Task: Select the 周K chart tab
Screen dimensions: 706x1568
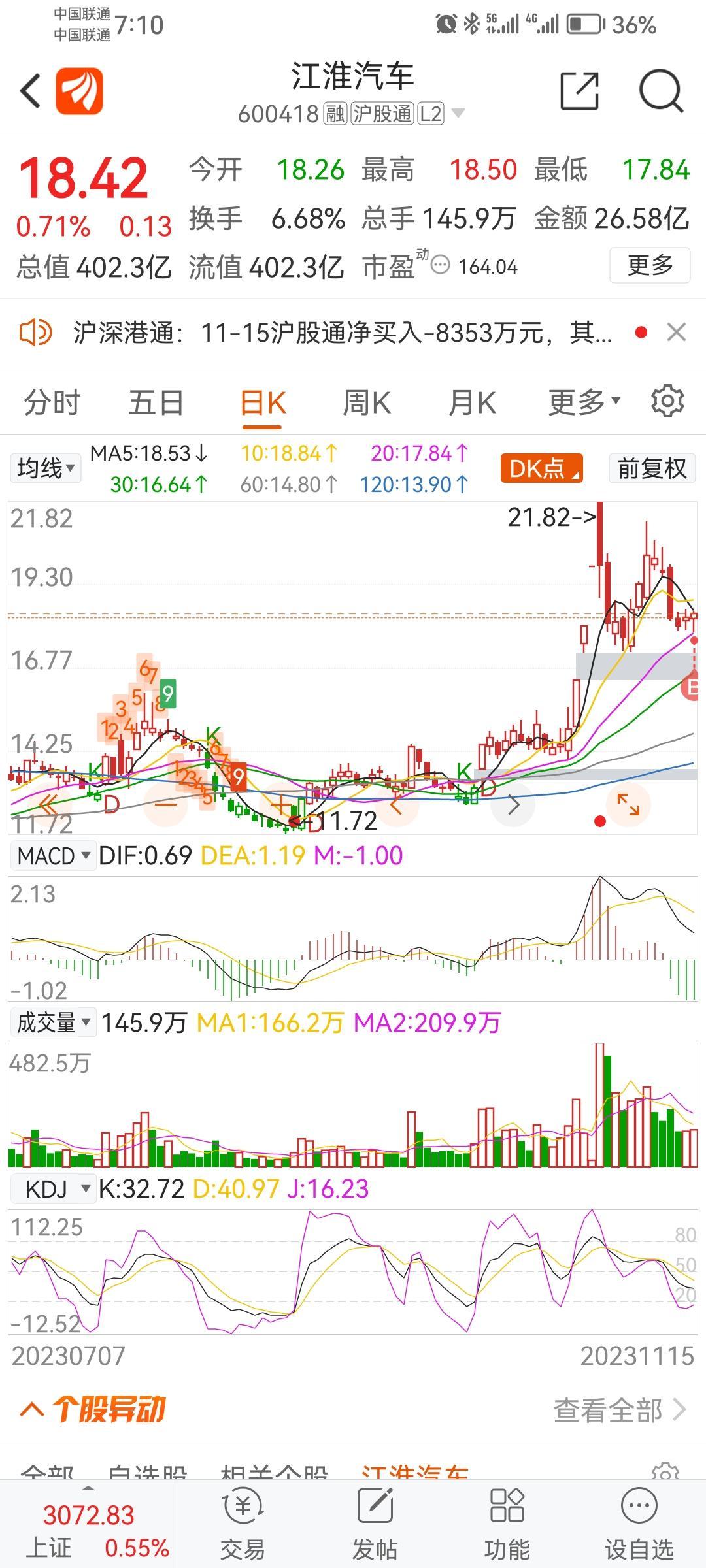Action: pyautogui.click(x=367, y=402)
